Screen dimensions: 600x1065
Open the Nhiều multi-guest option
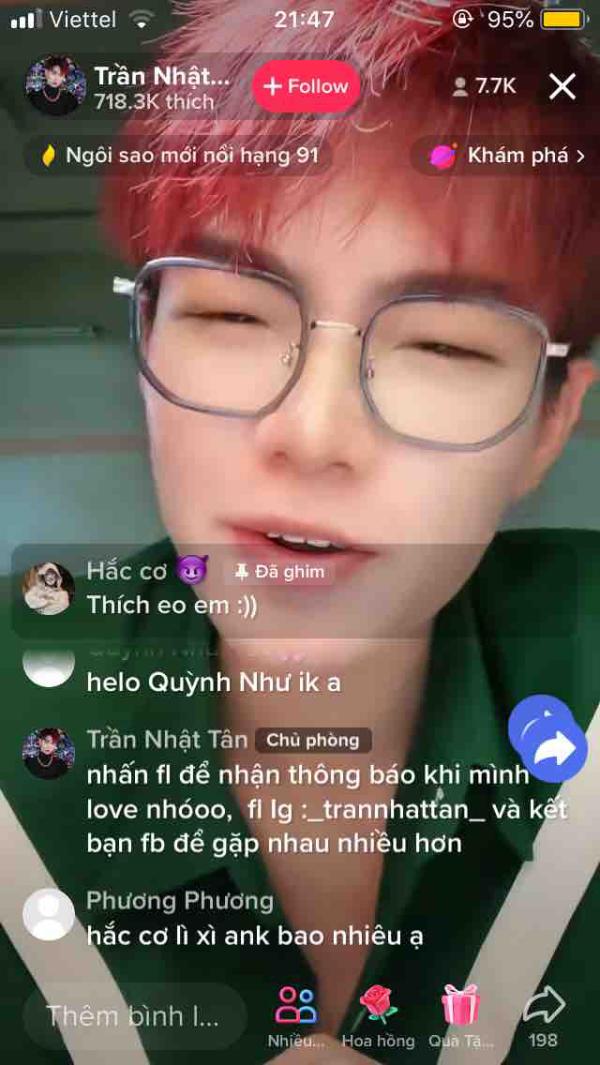[296, 1016]
